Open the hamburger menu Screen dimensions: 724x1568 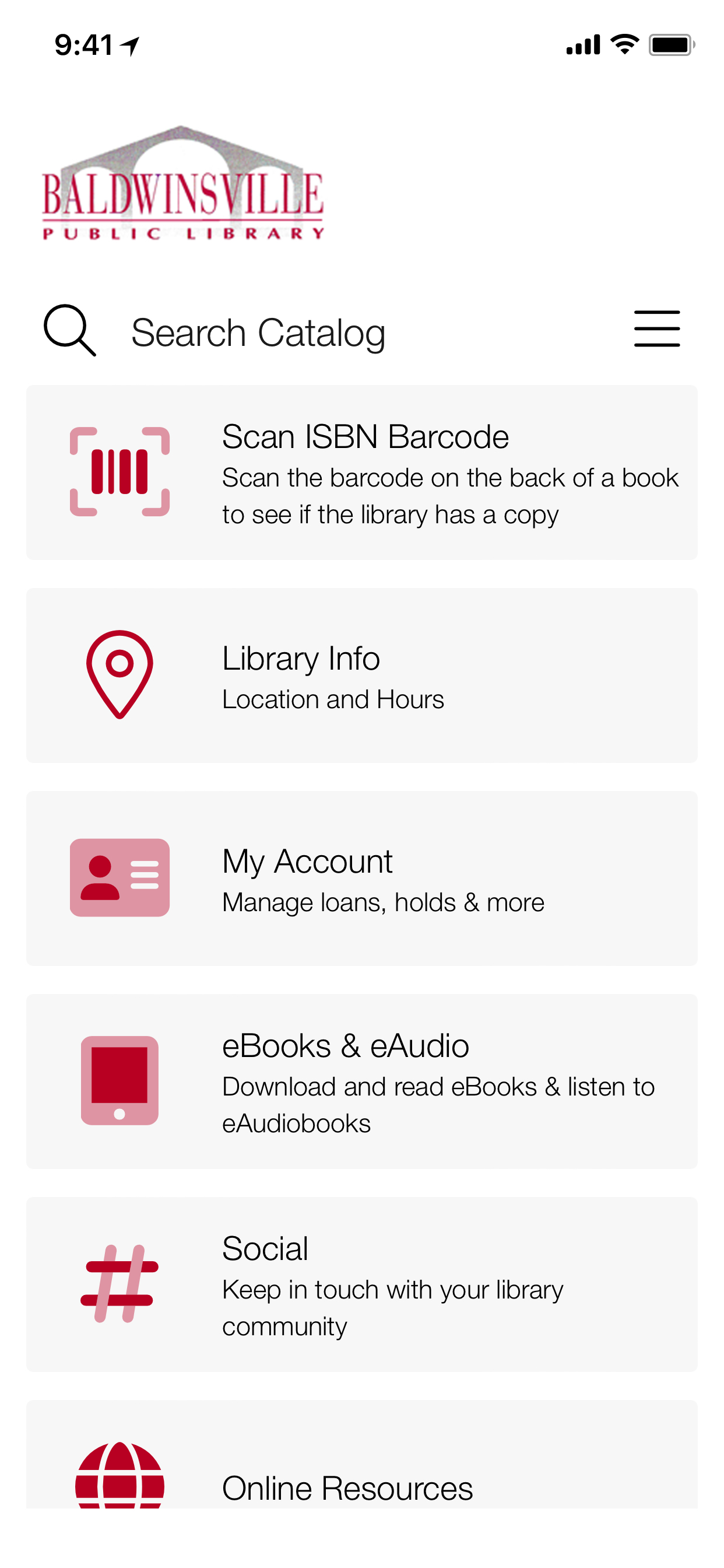point(656,328)
